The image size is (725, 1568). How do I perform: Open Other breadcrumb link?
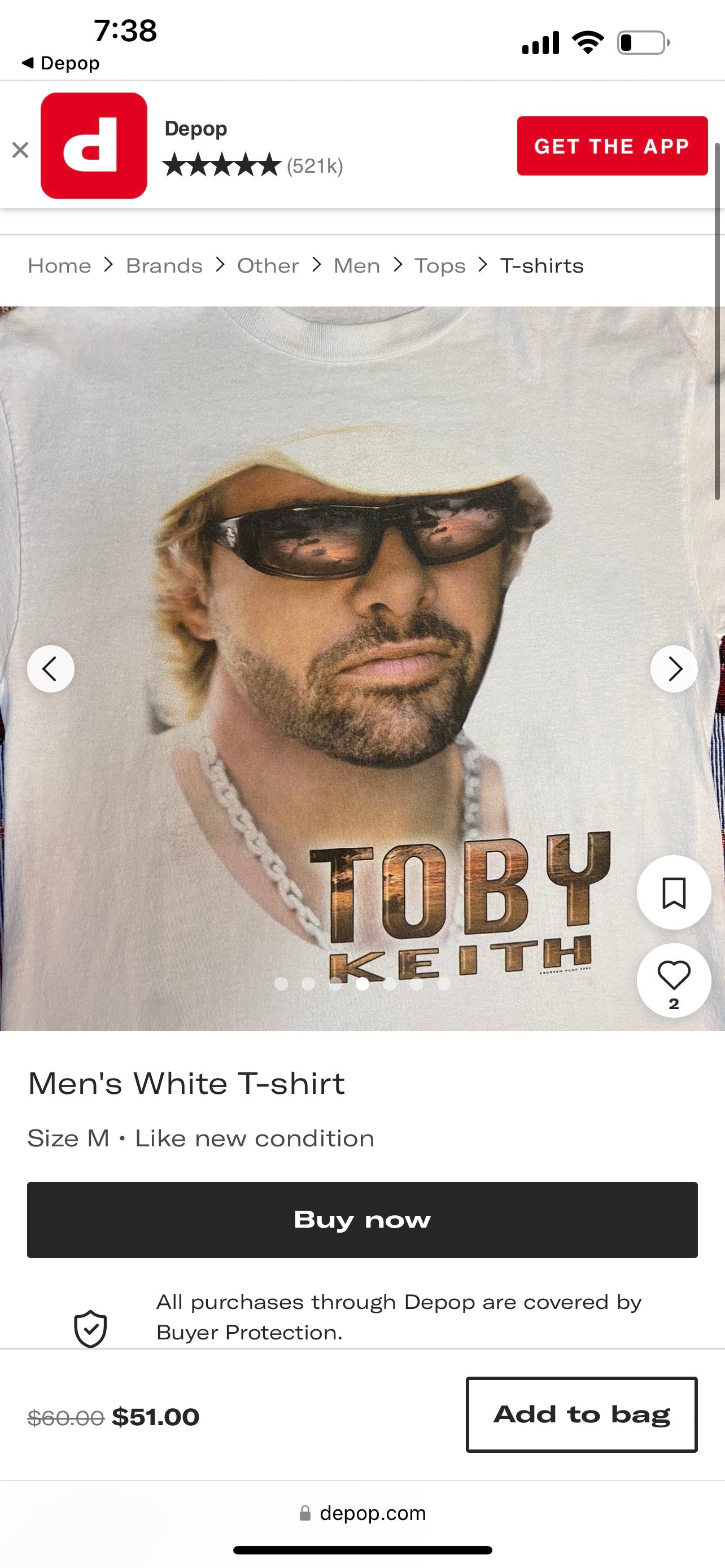tap(268, 265)
